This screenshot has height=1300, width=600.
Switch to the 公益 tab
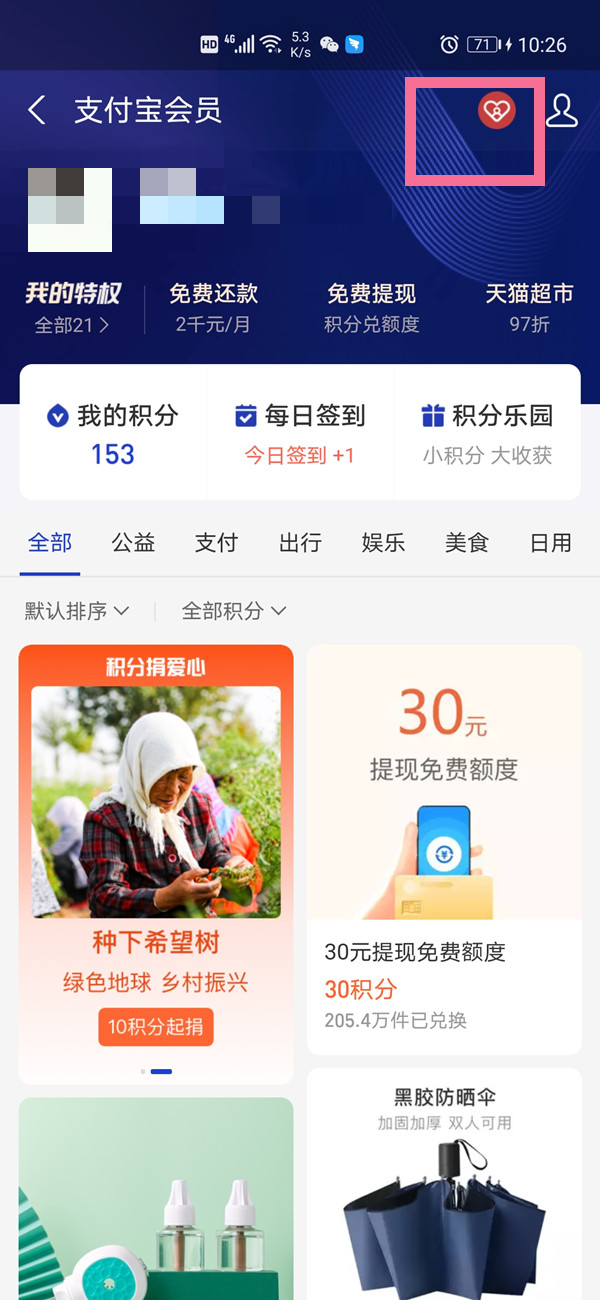(133, 543)
